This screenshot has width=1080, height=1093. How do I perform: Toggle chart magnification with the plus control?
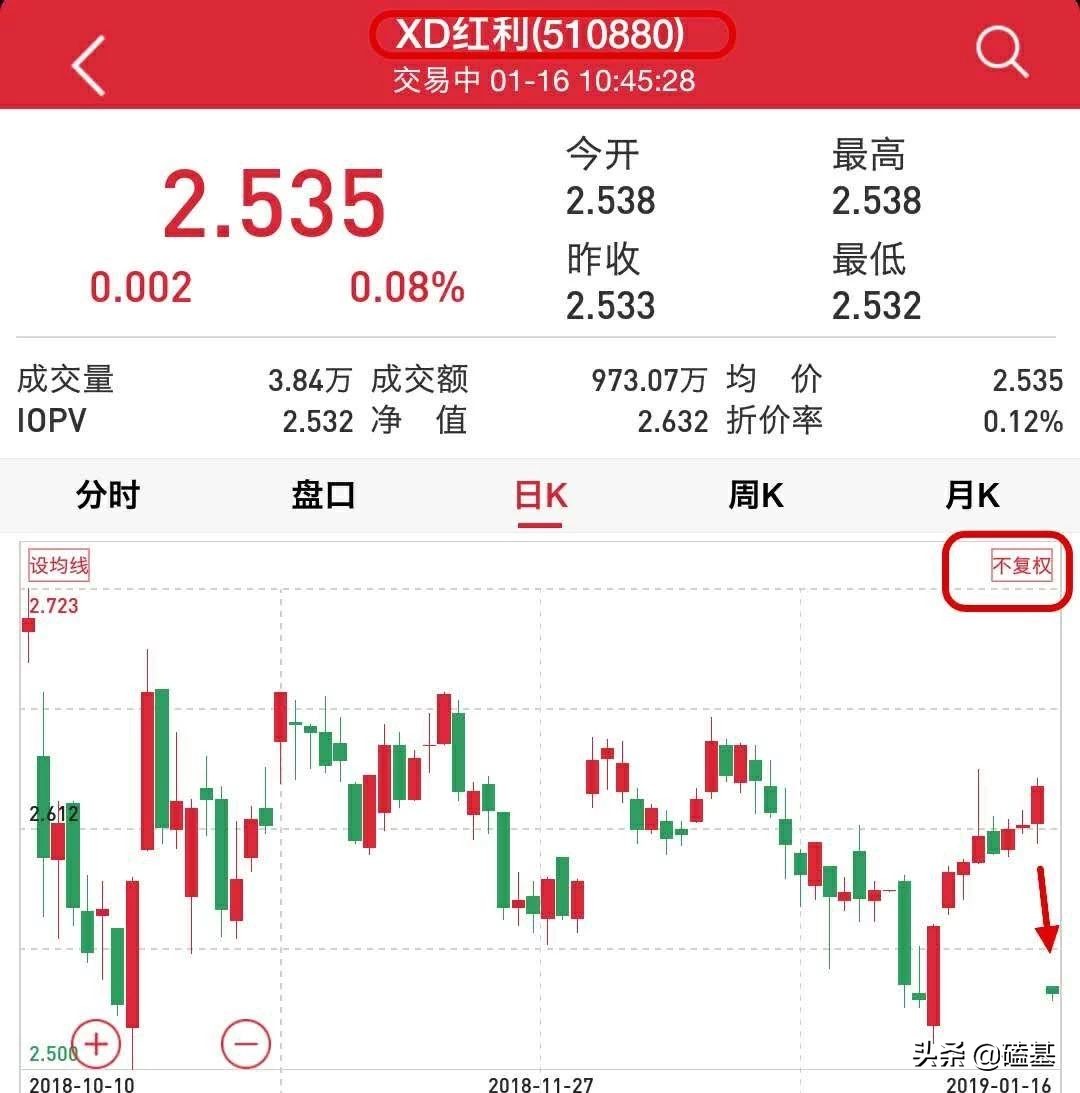pos(95,1044)
